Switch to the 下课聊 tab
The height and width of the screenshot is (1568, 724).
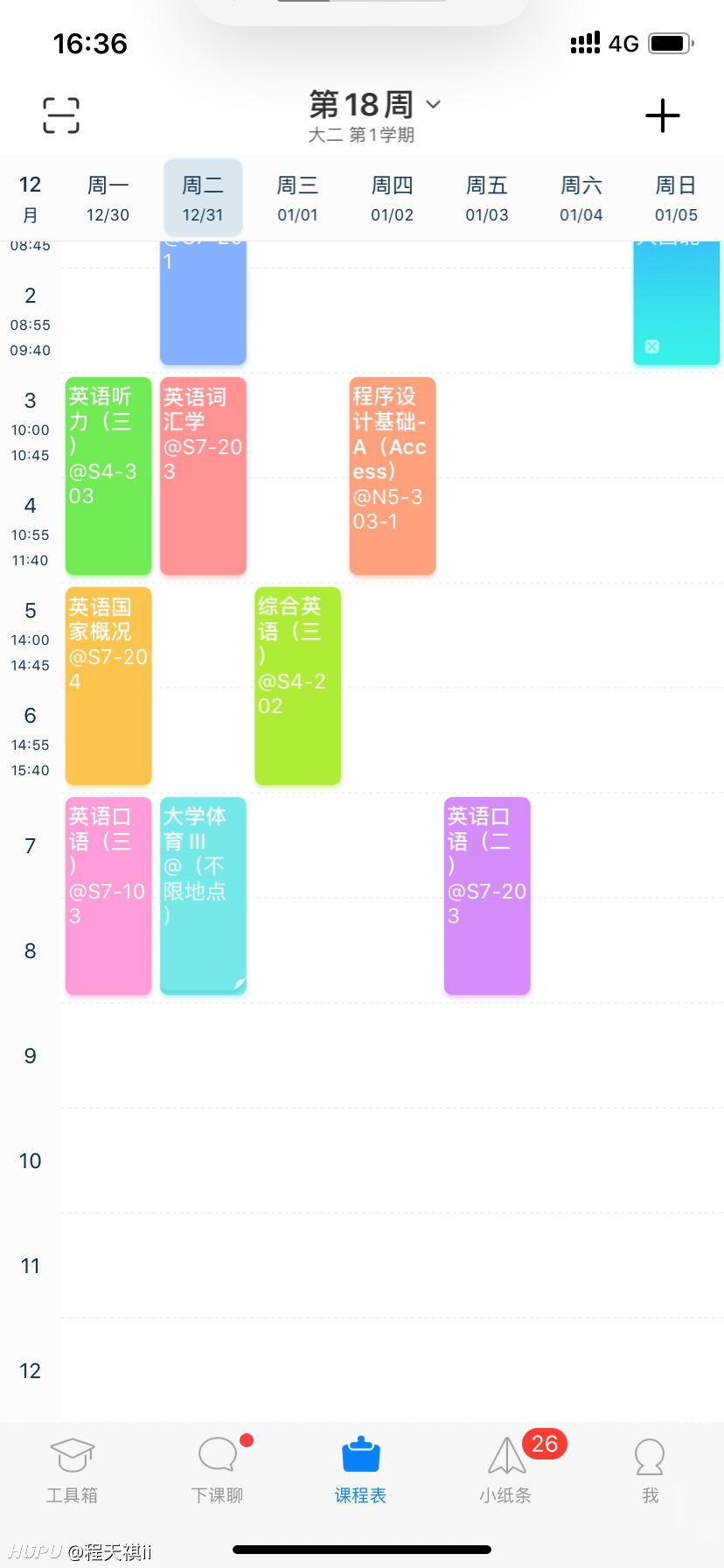[x=217, y=1471]
